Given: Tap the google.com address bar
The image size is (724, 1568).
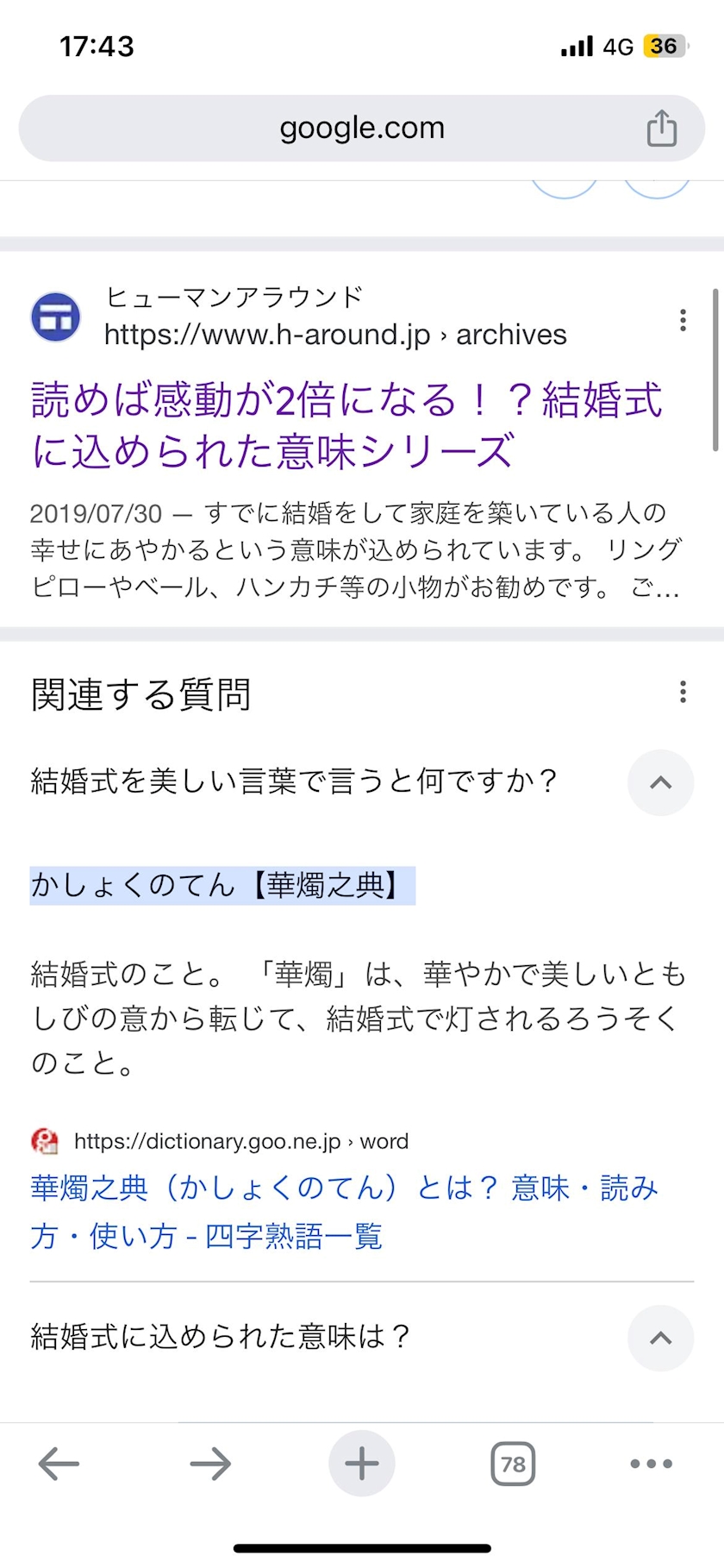Looking at the screenshot, I should pos(362,129).
